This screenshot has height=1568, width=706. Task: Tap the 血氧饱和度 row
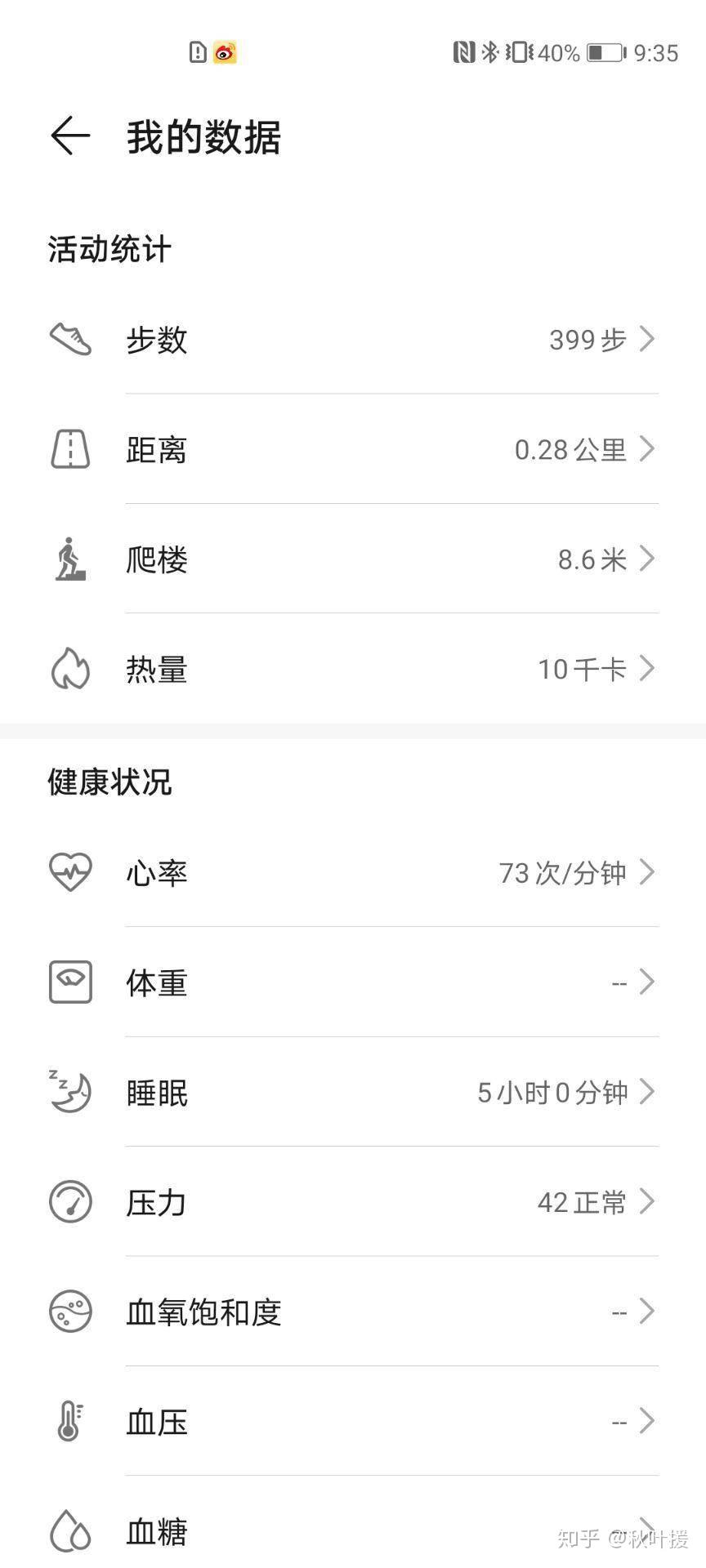click(353, 1312)
